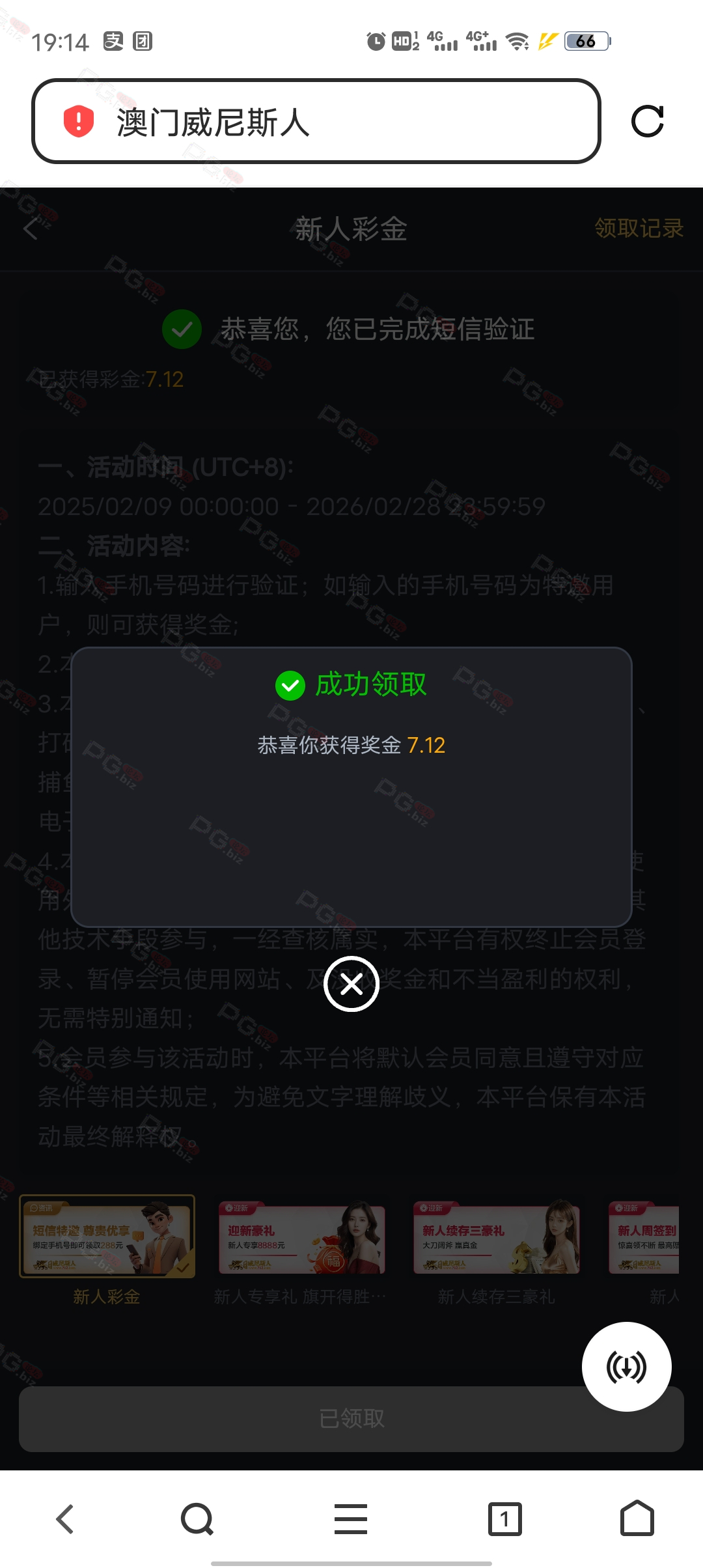Navigate back with browser back arrow
Screen dimensions: 703x1568
(65, 1519)
